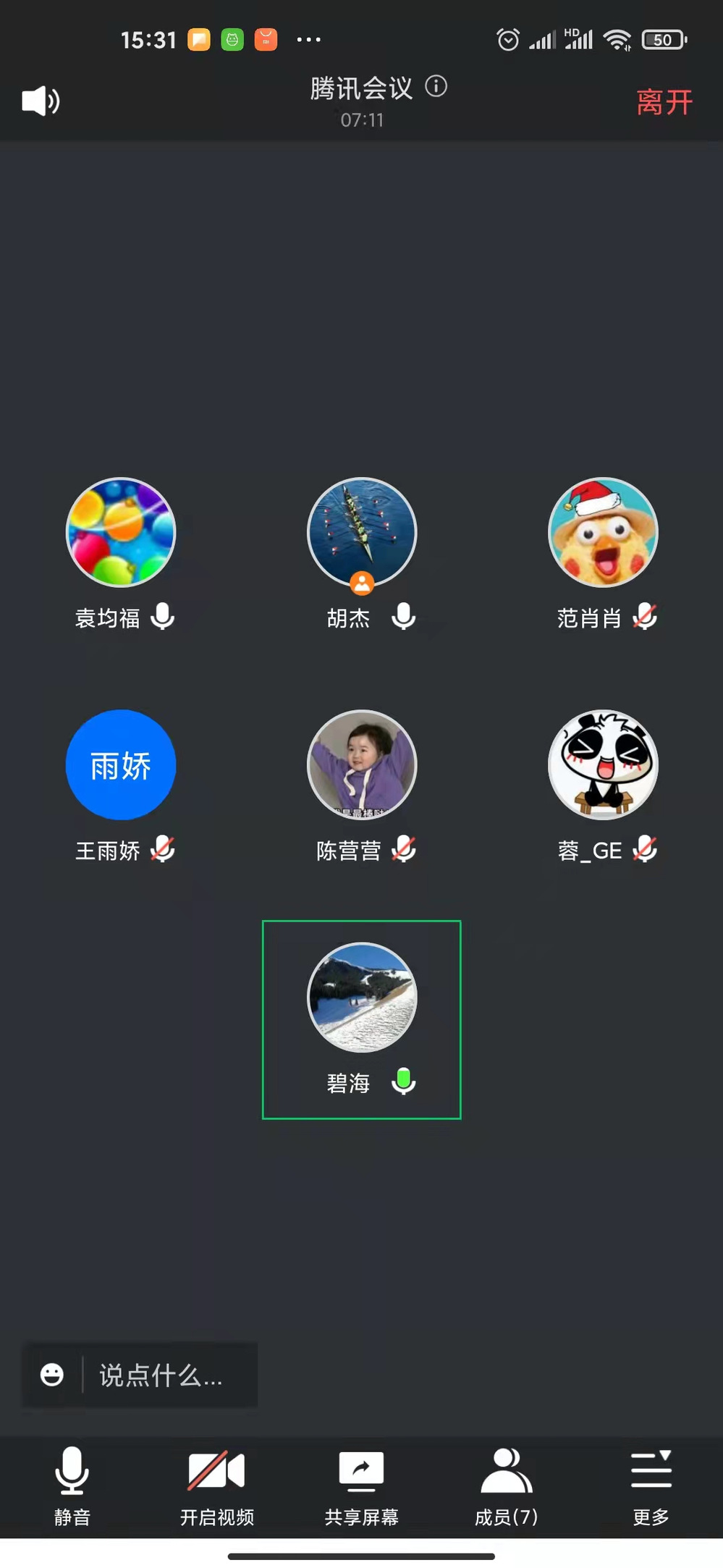Open the emoji picker smiley icon
The width and height of the screenshot is (723, 1568).
coord(52,1375)
